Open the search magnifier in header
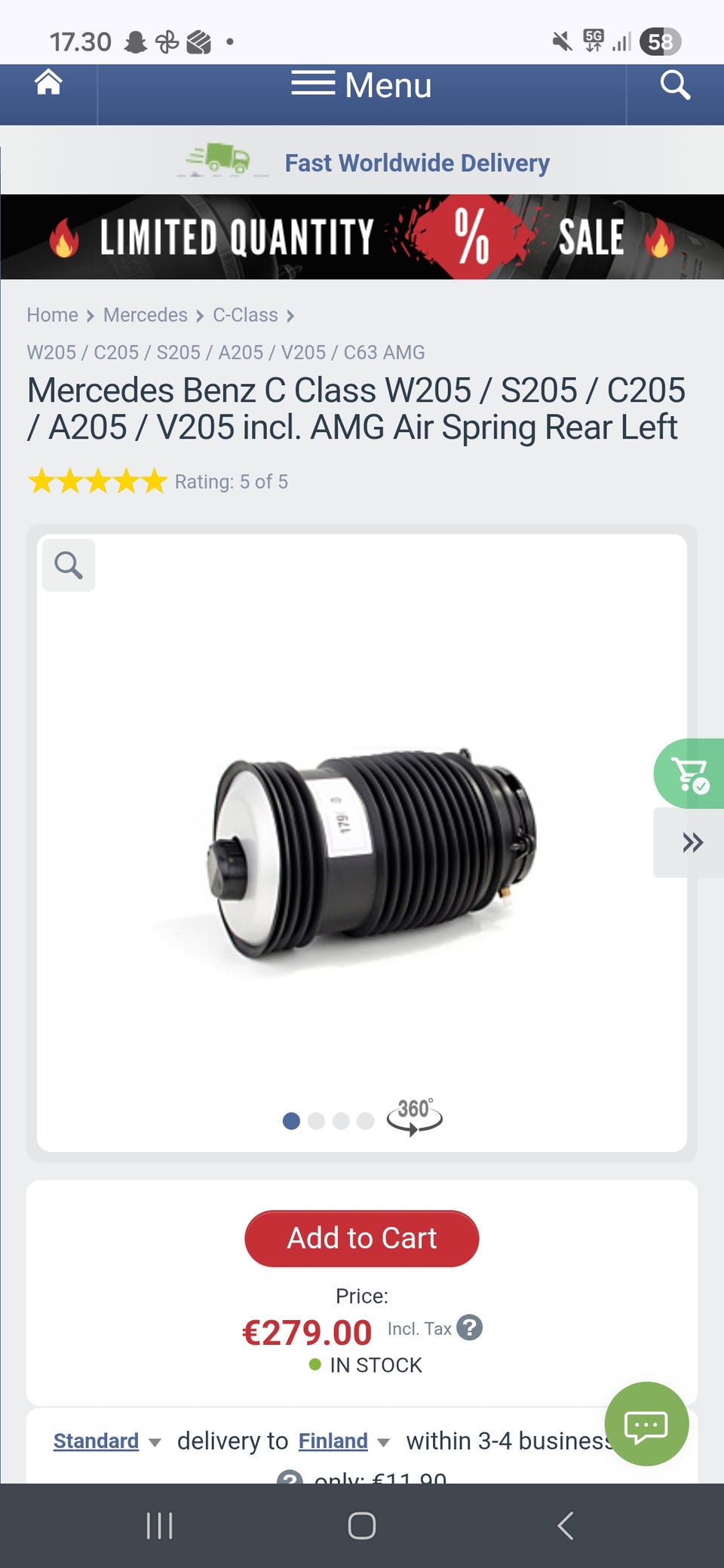The height and width of the screenshot is (1568, 724). click(x=675, y=85)
